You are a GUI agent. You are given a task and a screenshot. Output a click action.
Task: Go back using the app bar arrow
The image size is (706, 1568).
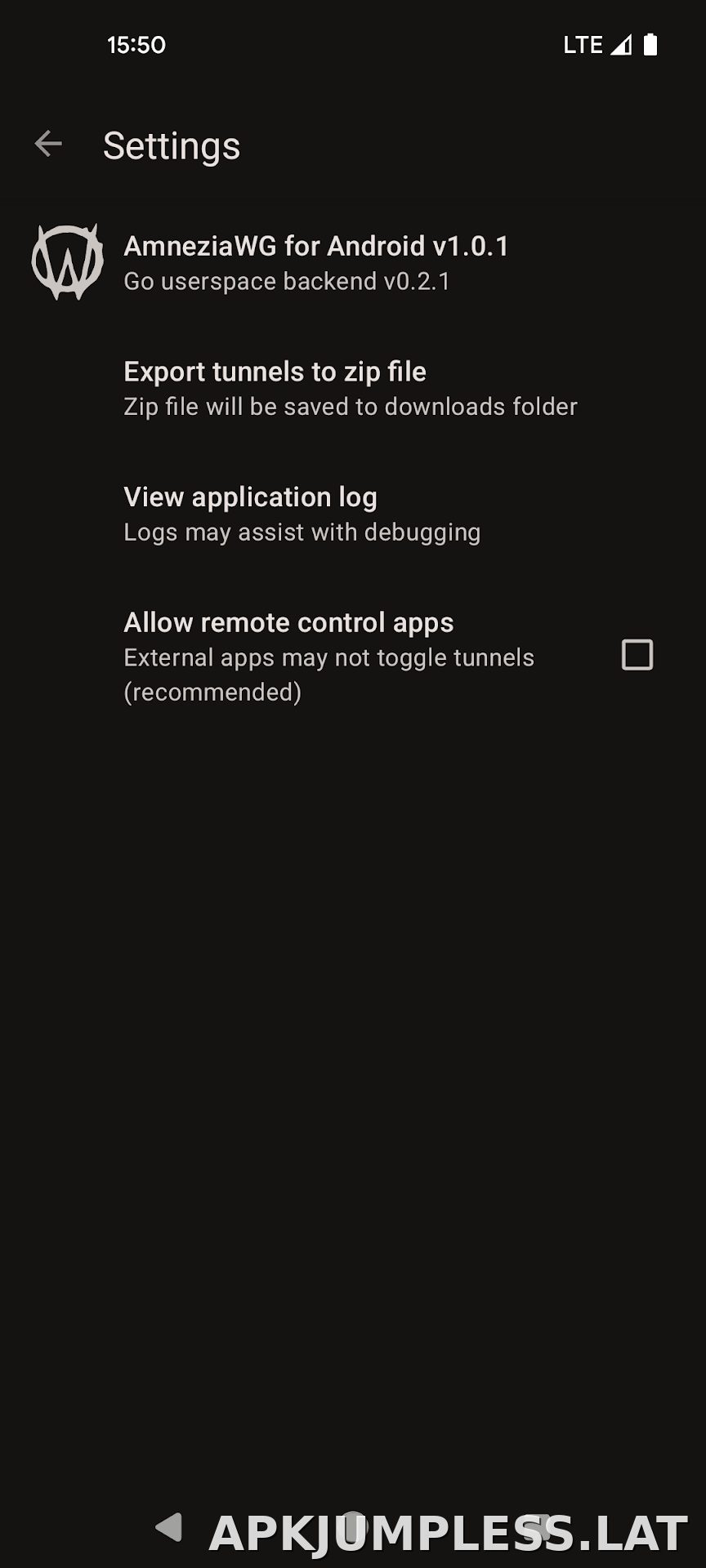48,144
